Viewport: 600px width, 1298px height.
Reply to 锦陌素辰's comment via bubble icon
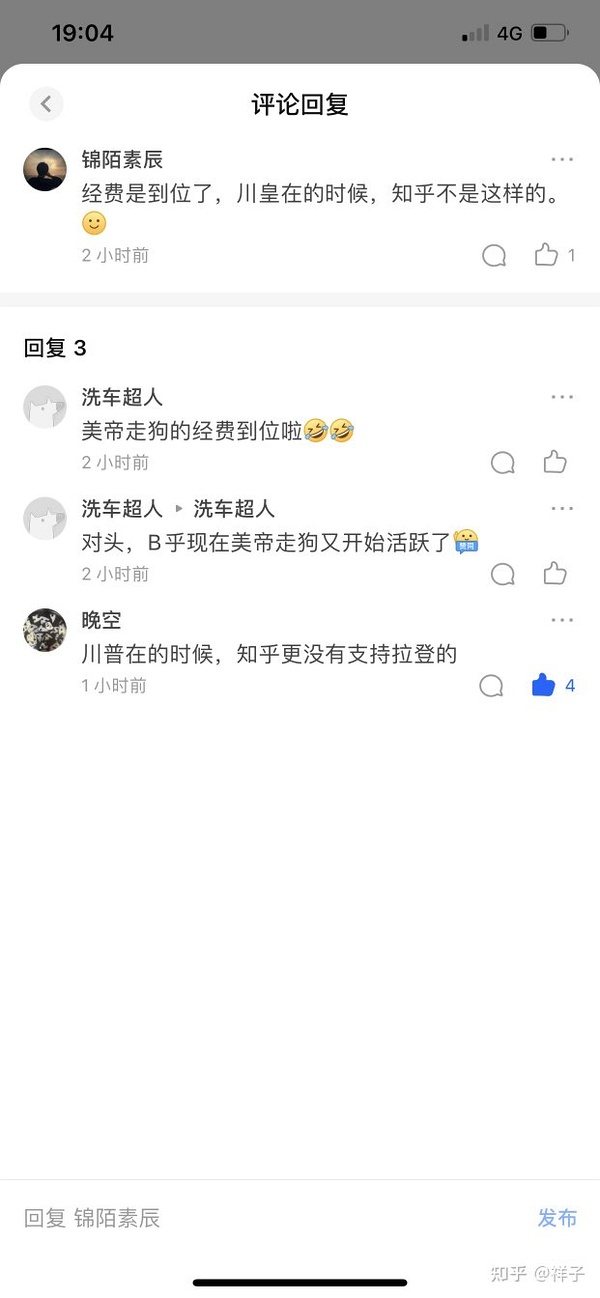pyautogui.click(x=494, y=256)
